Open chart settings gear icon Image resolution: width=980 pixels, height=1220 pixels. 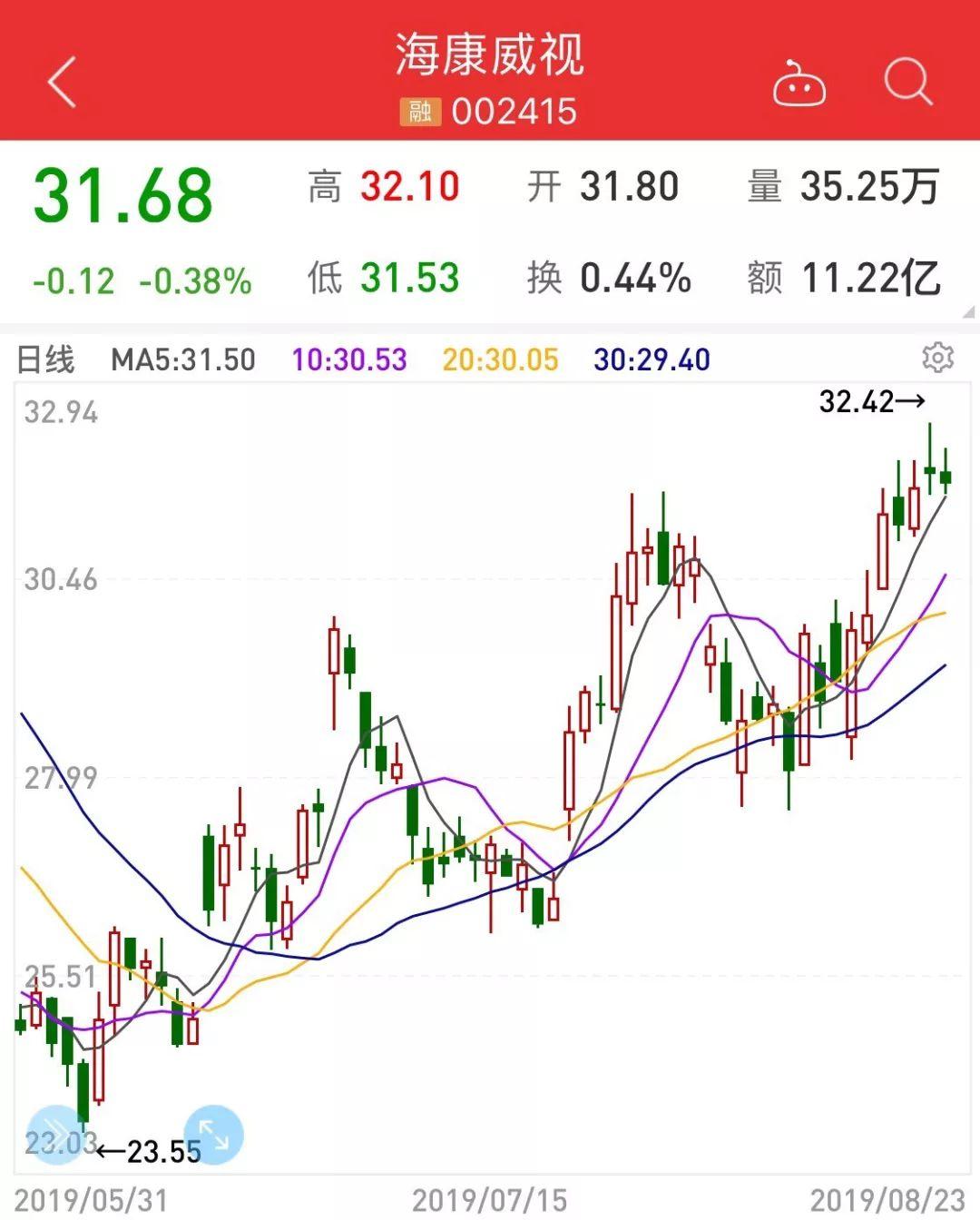point(937,358)
